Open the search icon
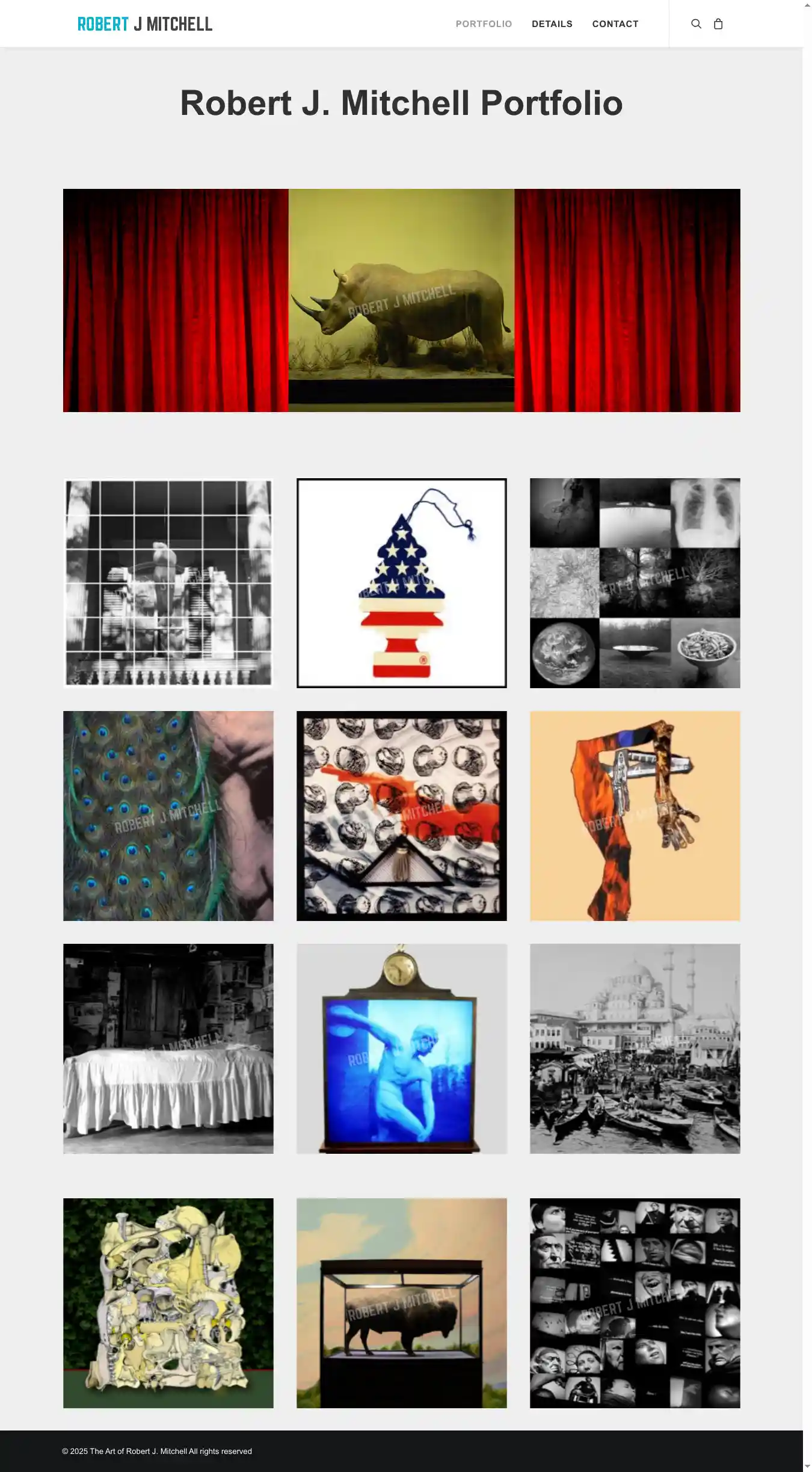 coord(696,24)
